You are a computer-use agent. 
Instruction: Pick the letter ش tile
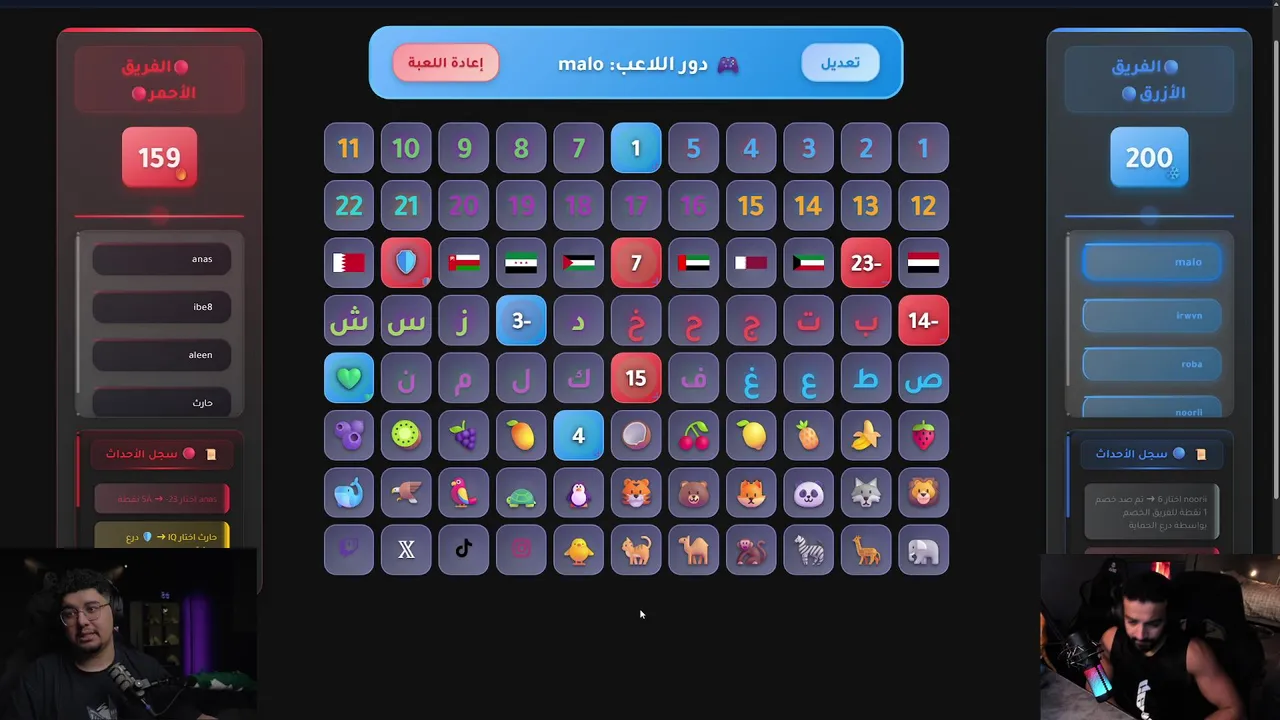349,321
